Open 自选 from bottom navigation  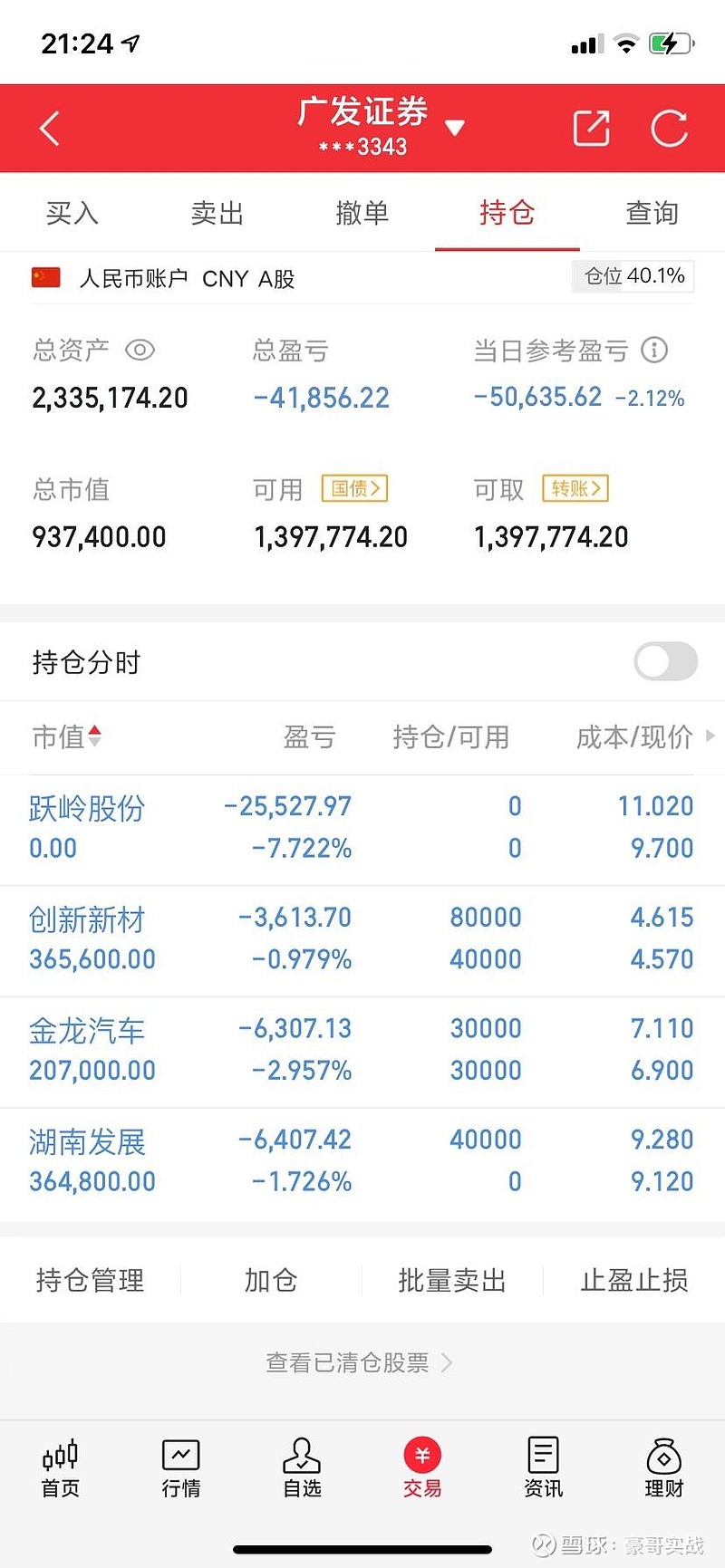click(x=302, y=1467)
